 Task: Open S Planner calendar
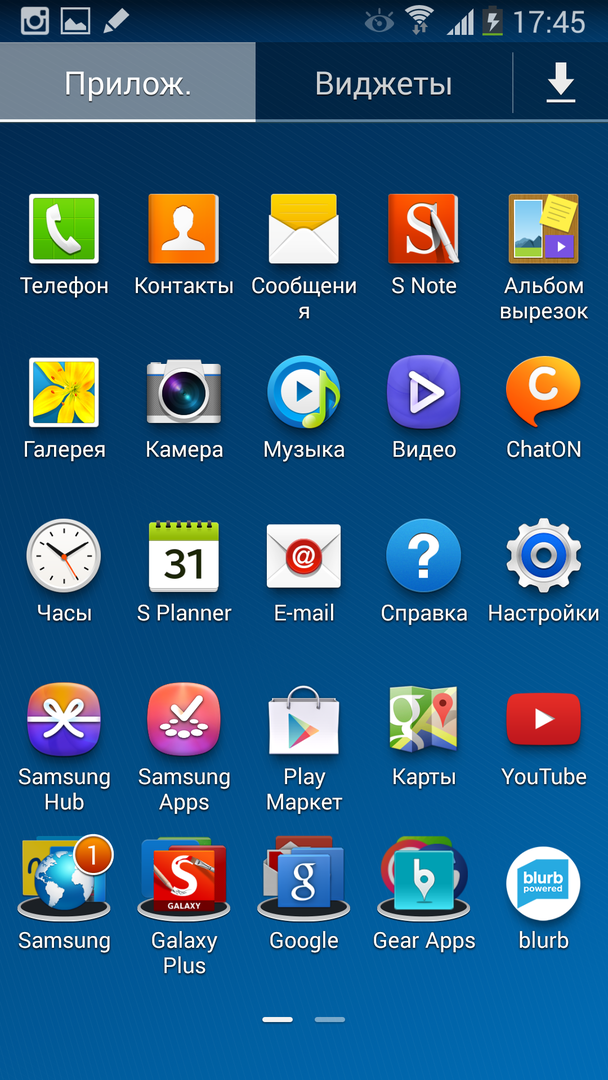click(184, 557)
